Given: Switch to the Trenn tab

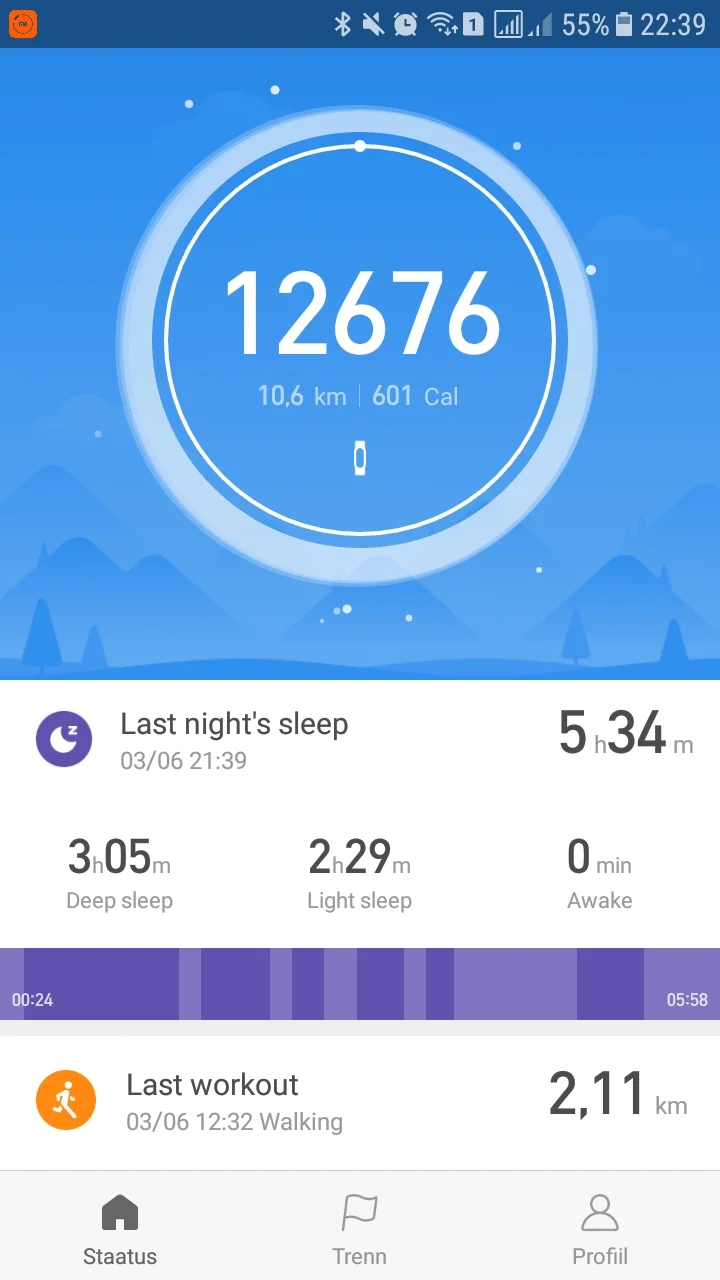Looking at the screenshot, I should pos(359,1227).
